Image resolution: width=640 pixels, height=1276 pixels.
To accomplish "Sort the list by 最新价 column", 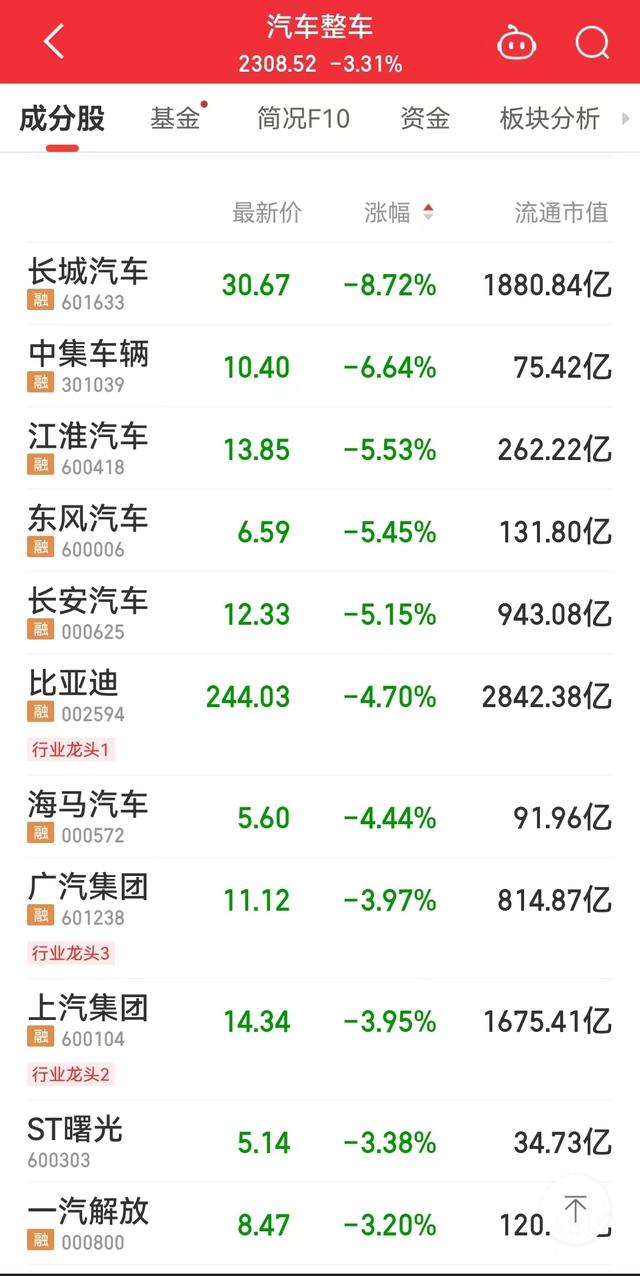I will click(266, 212).
